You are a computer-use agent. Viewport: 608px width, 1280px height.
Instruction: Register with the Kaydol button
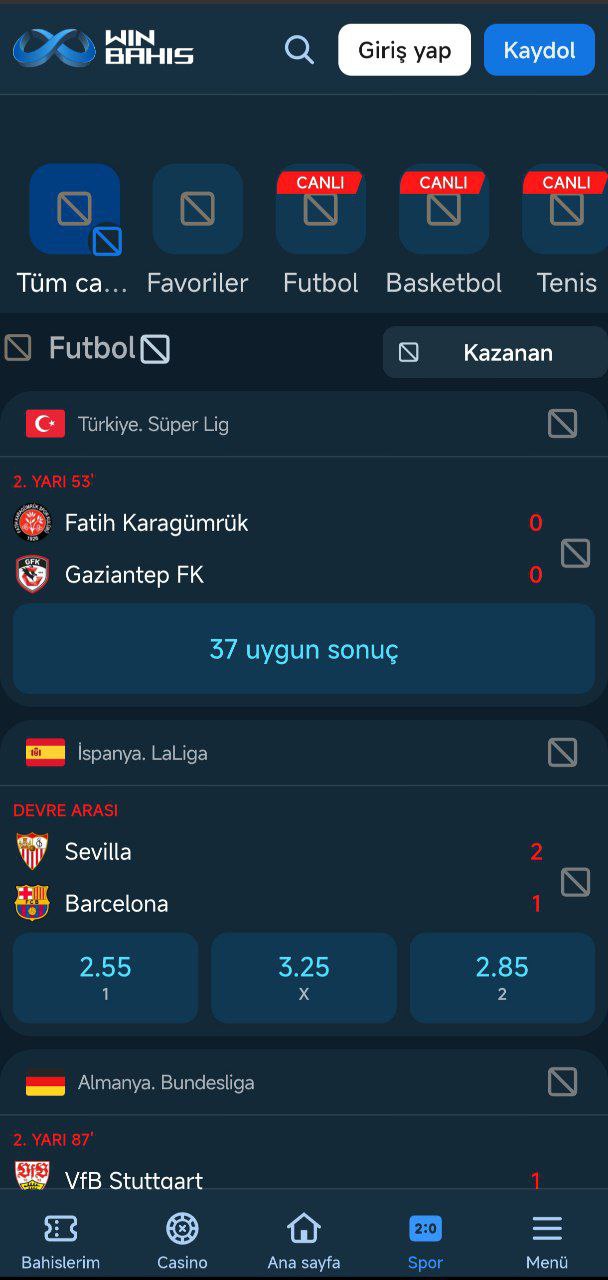tap(539, 50)
